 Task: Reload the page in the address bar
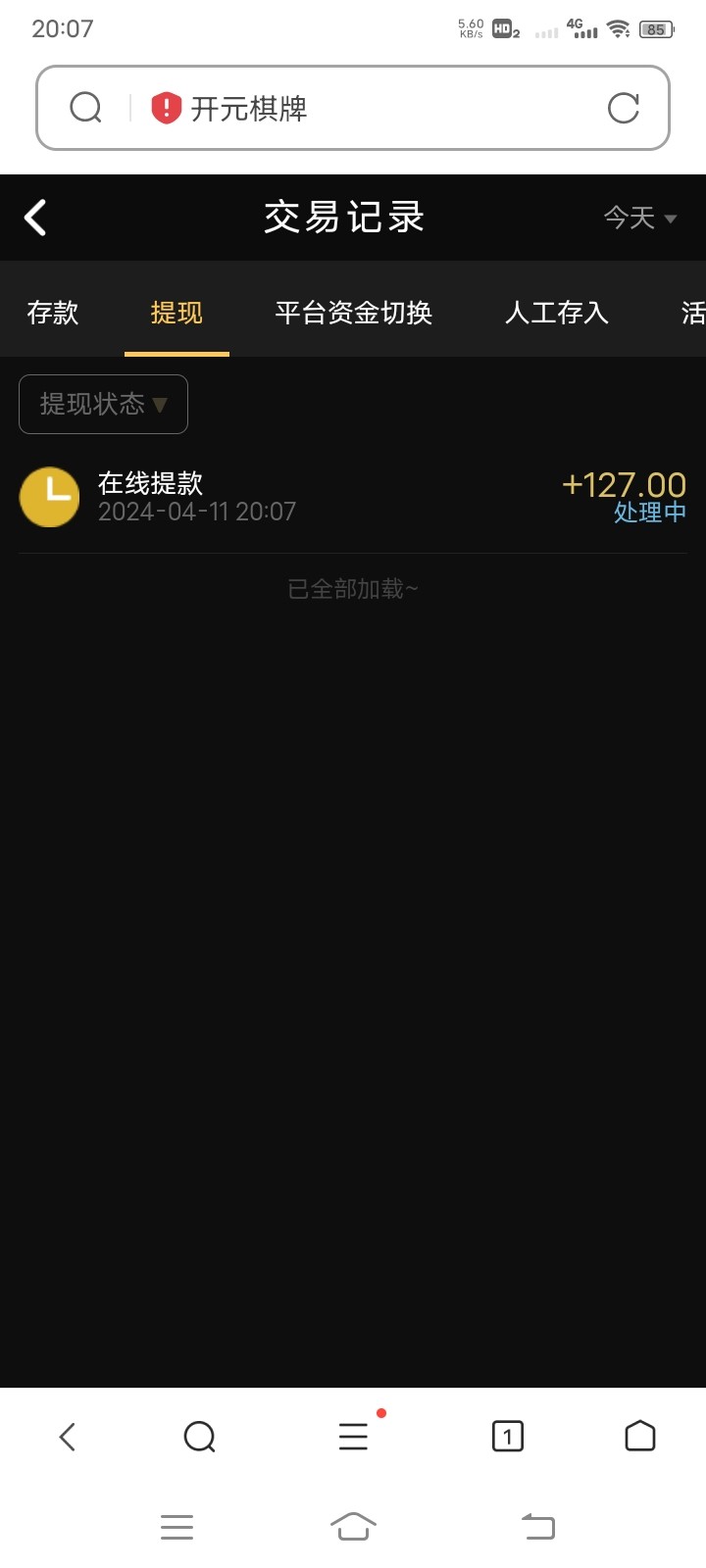click(623, 108)
